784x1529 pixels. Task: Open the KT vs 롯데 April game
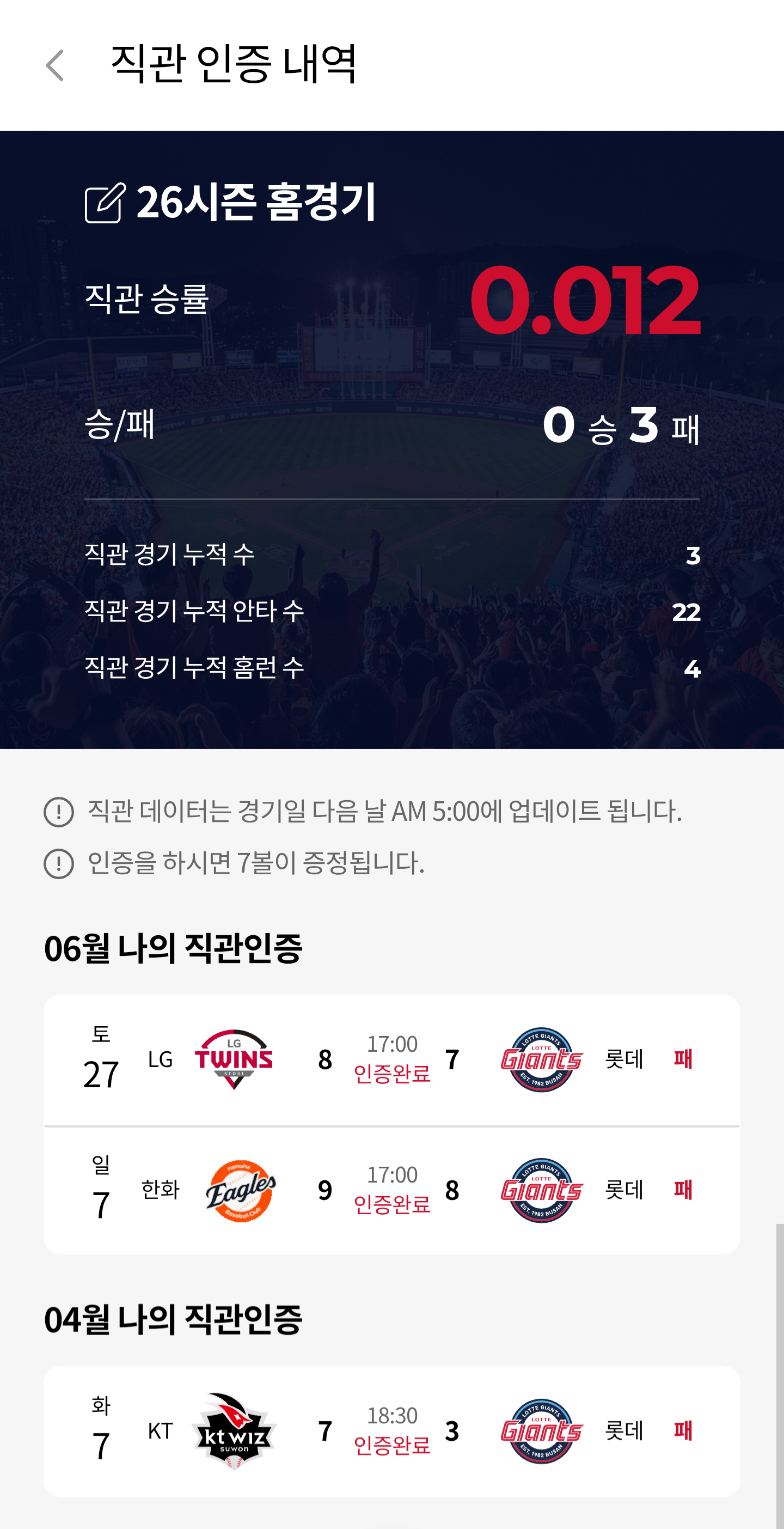(391, 1431)
